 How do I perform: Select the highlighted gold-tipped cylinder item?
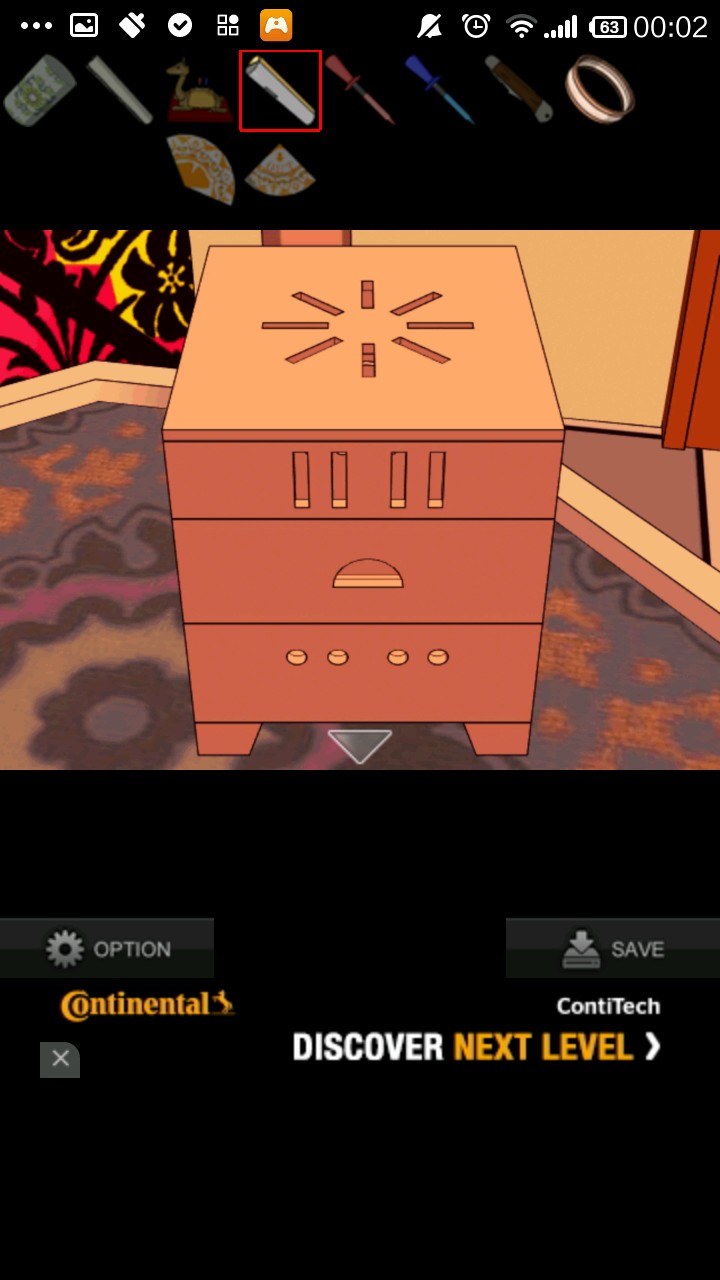[280, 90]
